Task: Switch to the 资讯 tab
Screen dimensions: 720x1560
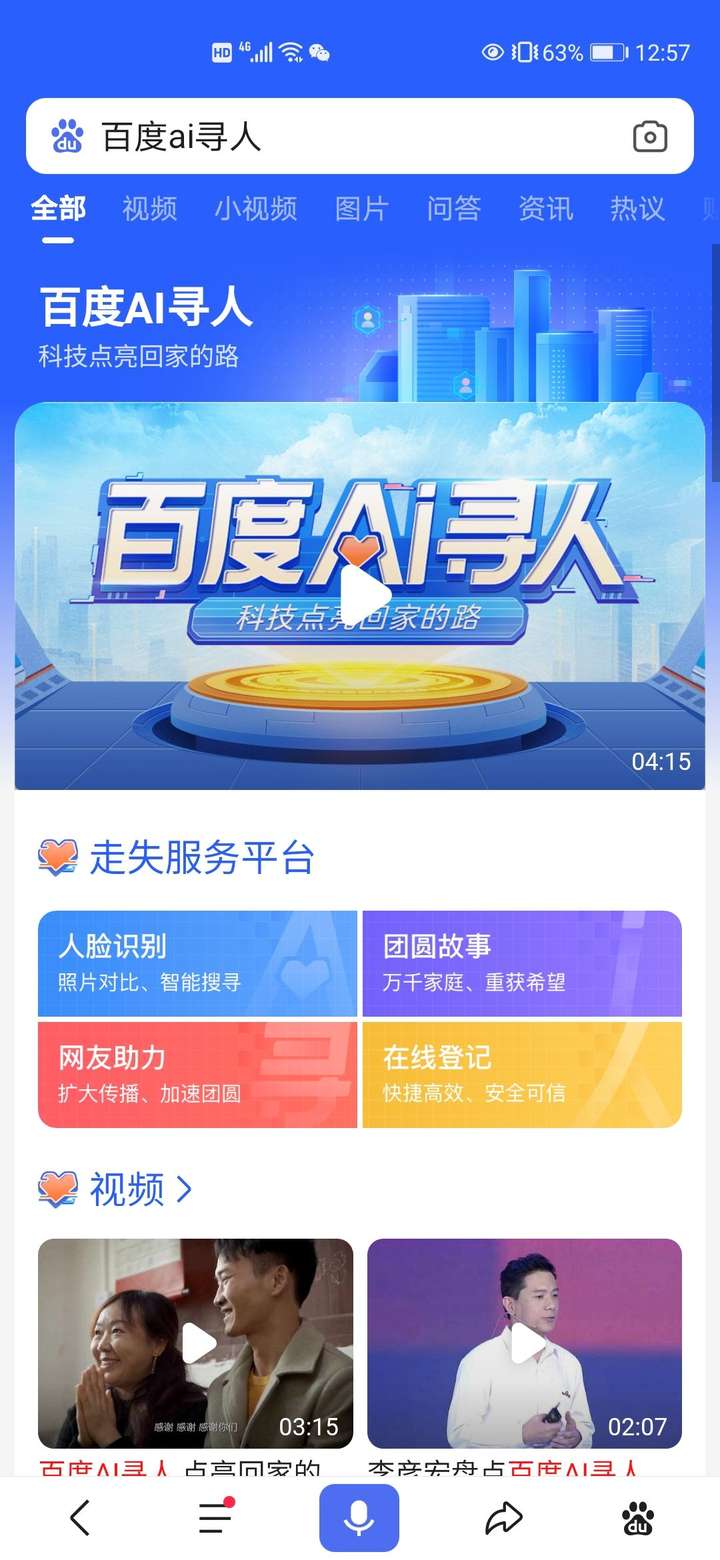Action: (545, 208)
